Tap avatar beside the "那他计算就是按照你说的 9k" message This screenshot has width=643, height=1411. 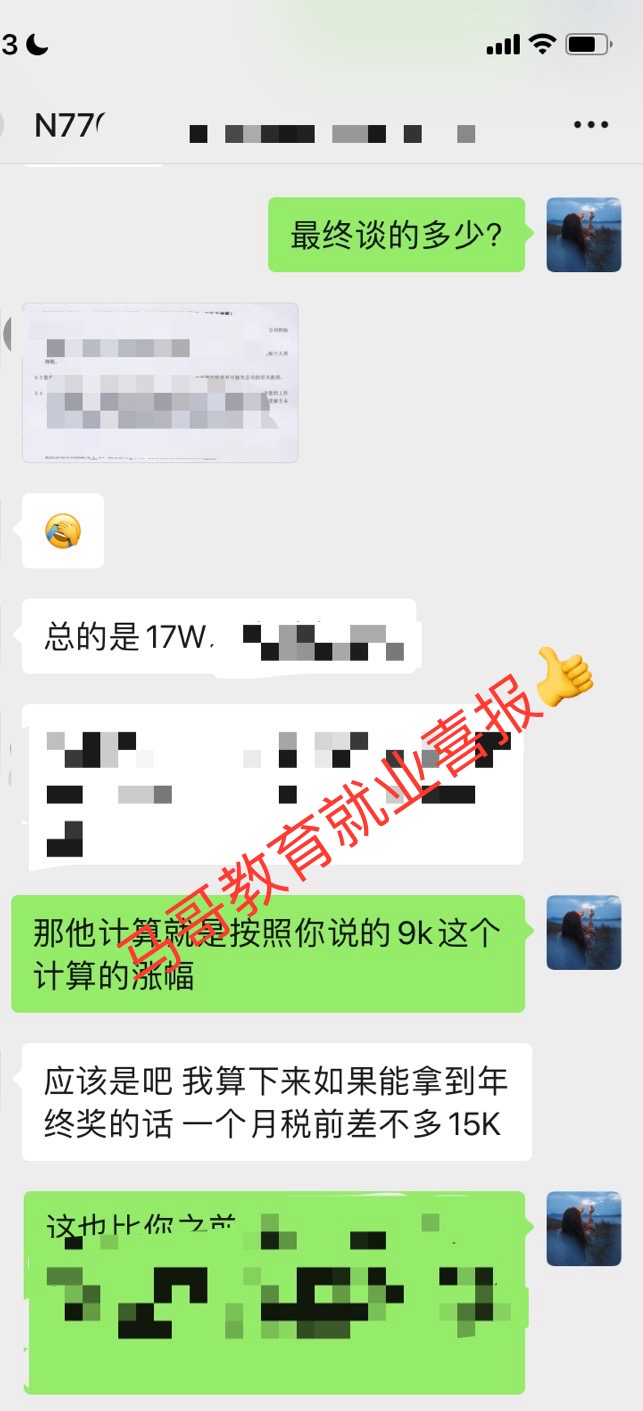pyautogui.click(x=584, y=932)
